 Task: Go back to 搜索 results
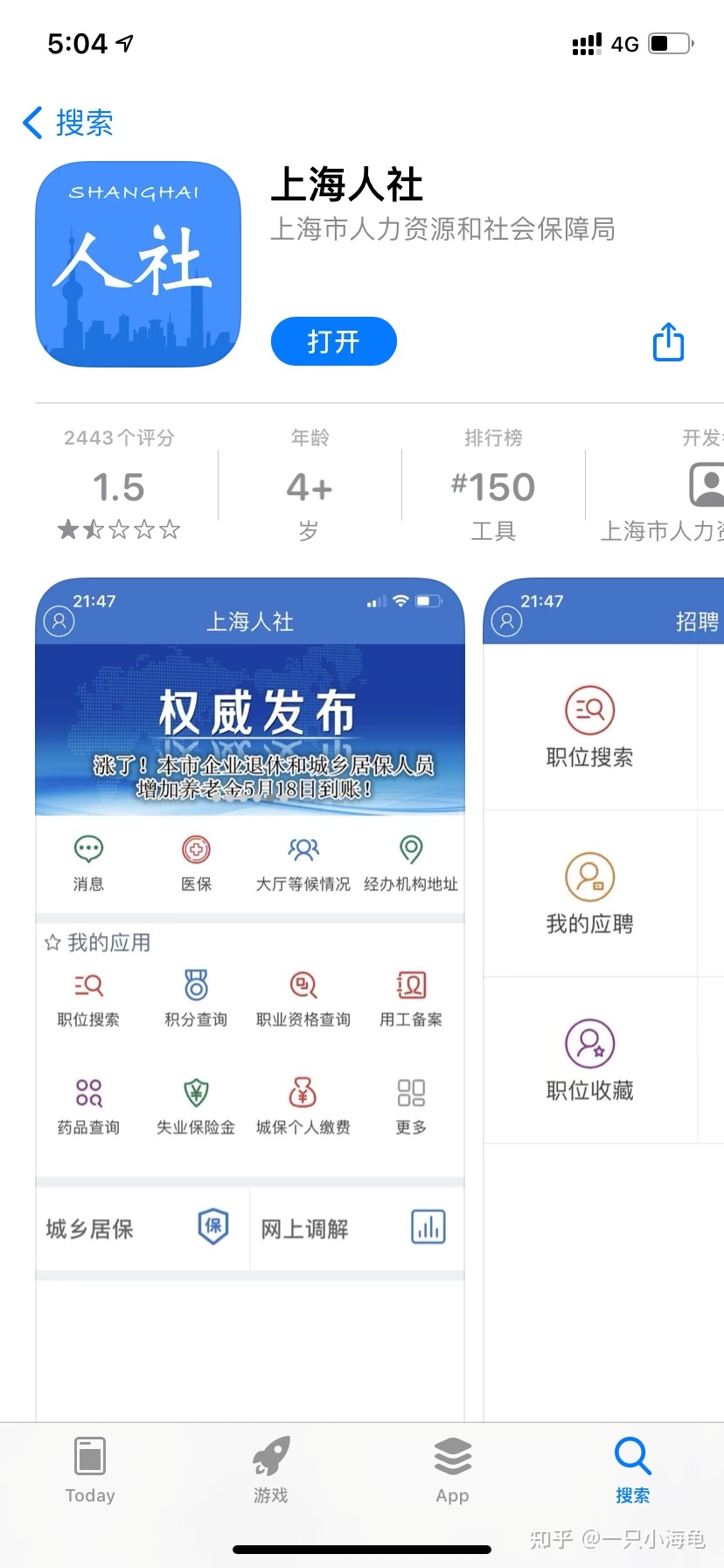click(68, 122)
